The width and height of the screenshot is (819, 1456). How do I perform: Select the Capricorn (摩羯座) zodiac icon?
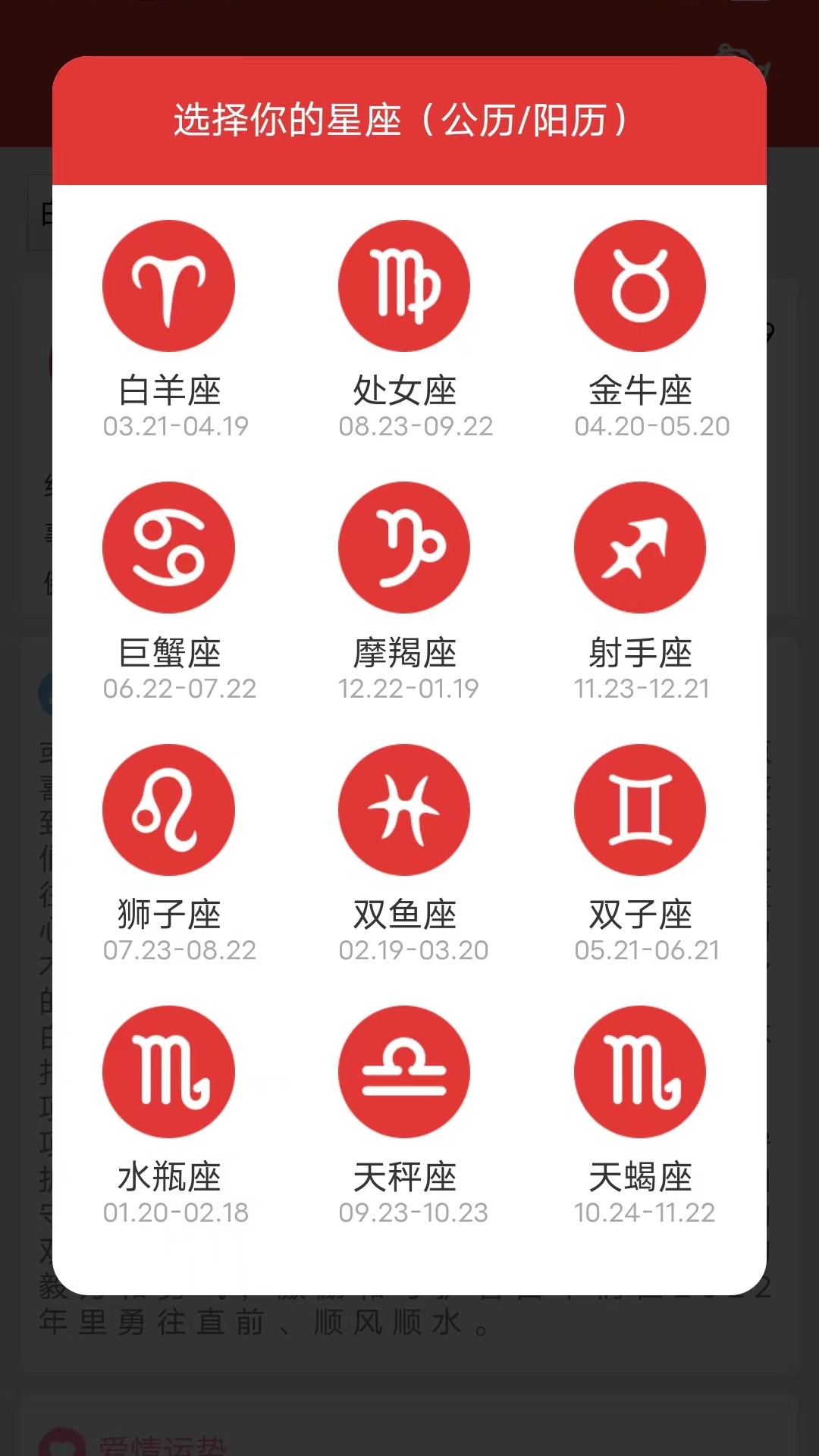404,548
